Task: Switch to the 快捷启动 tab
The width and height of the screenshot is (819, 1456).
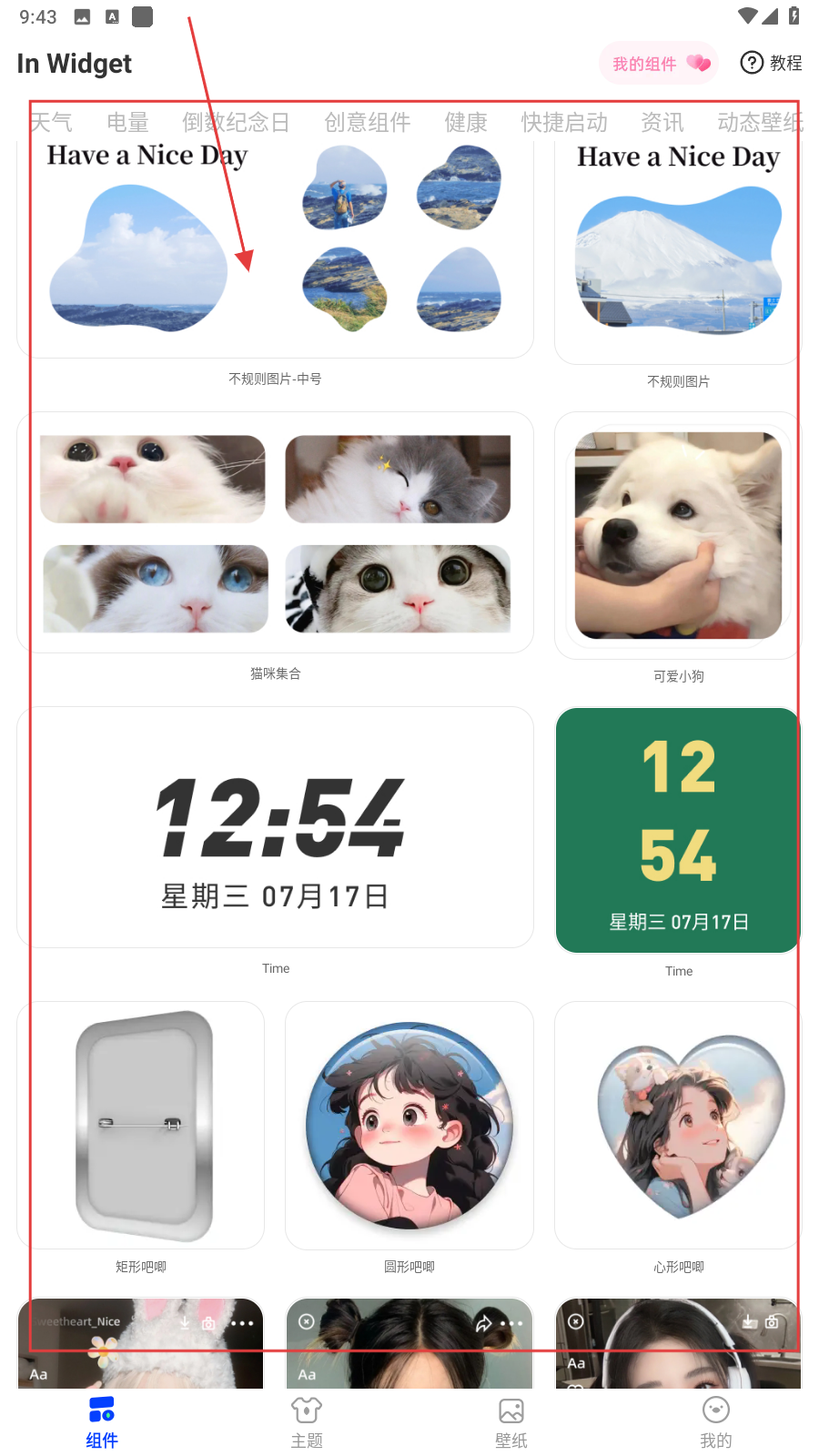Action: click(563, 122)
